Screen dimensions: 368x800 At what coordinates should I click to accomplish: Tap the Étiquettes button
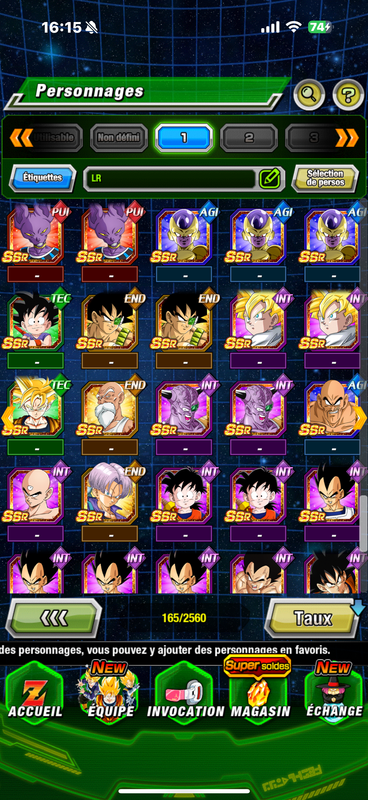[x=42, y=178]
